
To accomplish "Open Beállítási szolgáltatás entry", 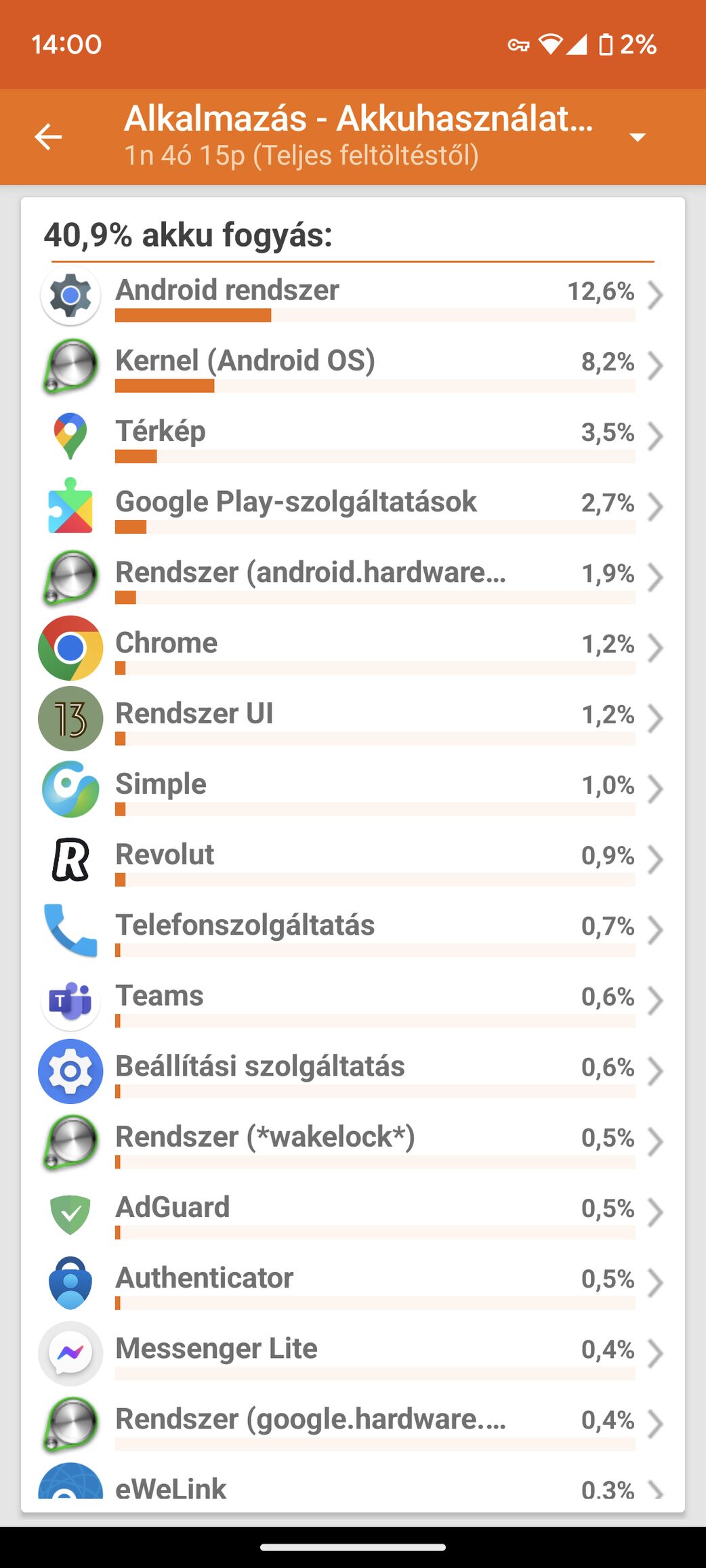I will pyautogui.click(x=352, y=1071).
